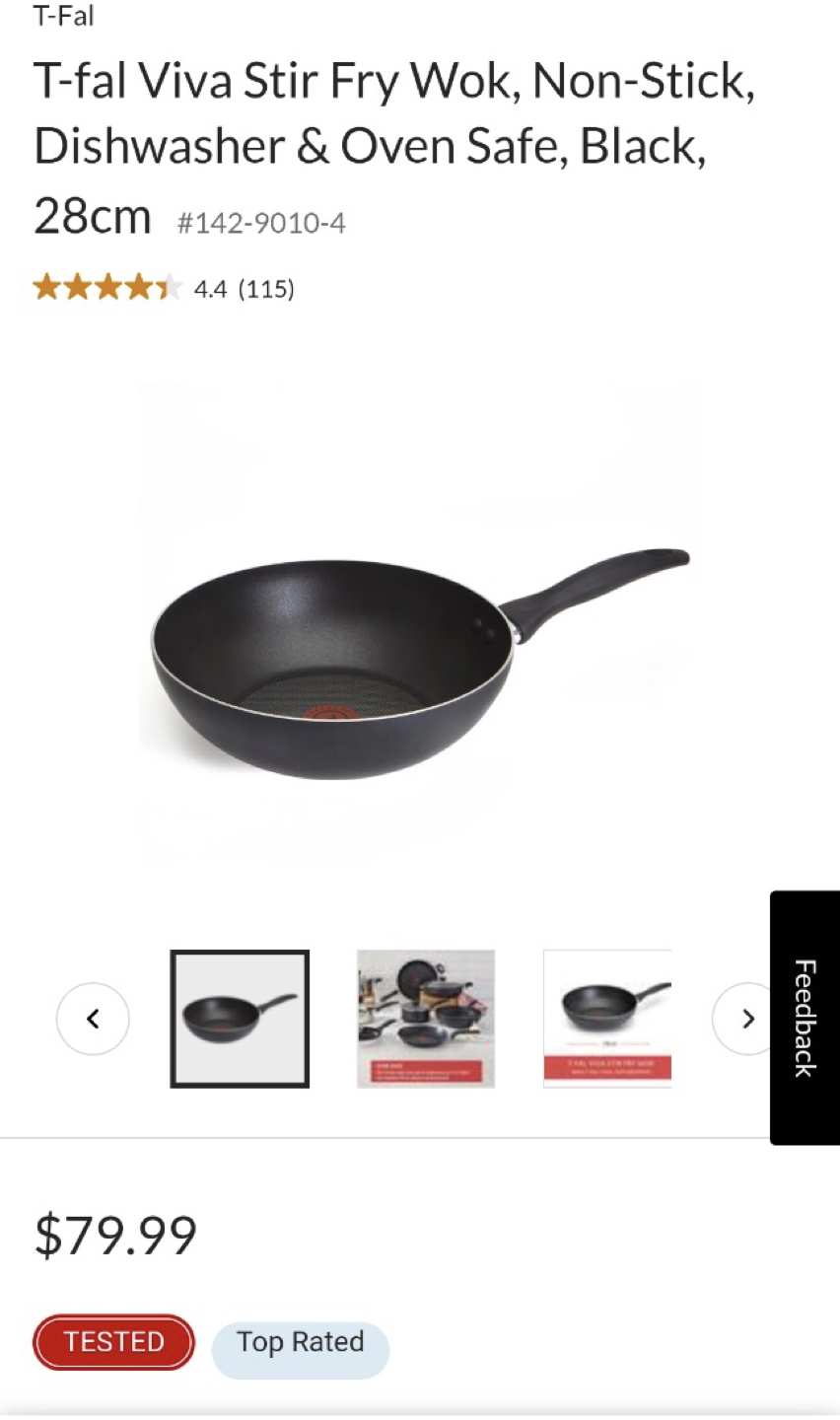Click the $79.99 price text

tap(115, 1232)
